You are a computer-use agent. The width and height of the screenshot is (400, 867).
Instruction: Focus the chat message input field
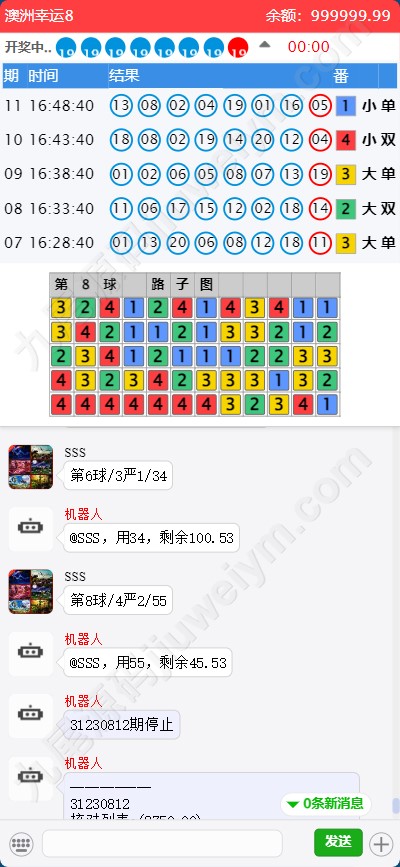coord(162,843)
